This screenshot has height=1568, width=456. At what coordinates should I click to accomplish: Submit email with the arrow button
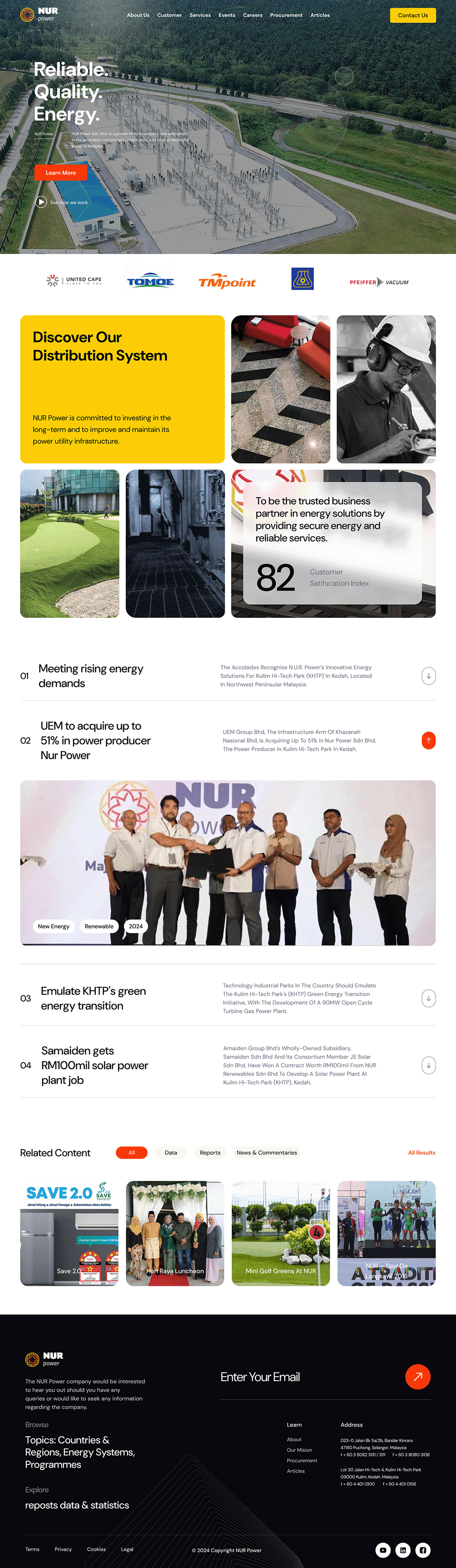[418, 1377]
